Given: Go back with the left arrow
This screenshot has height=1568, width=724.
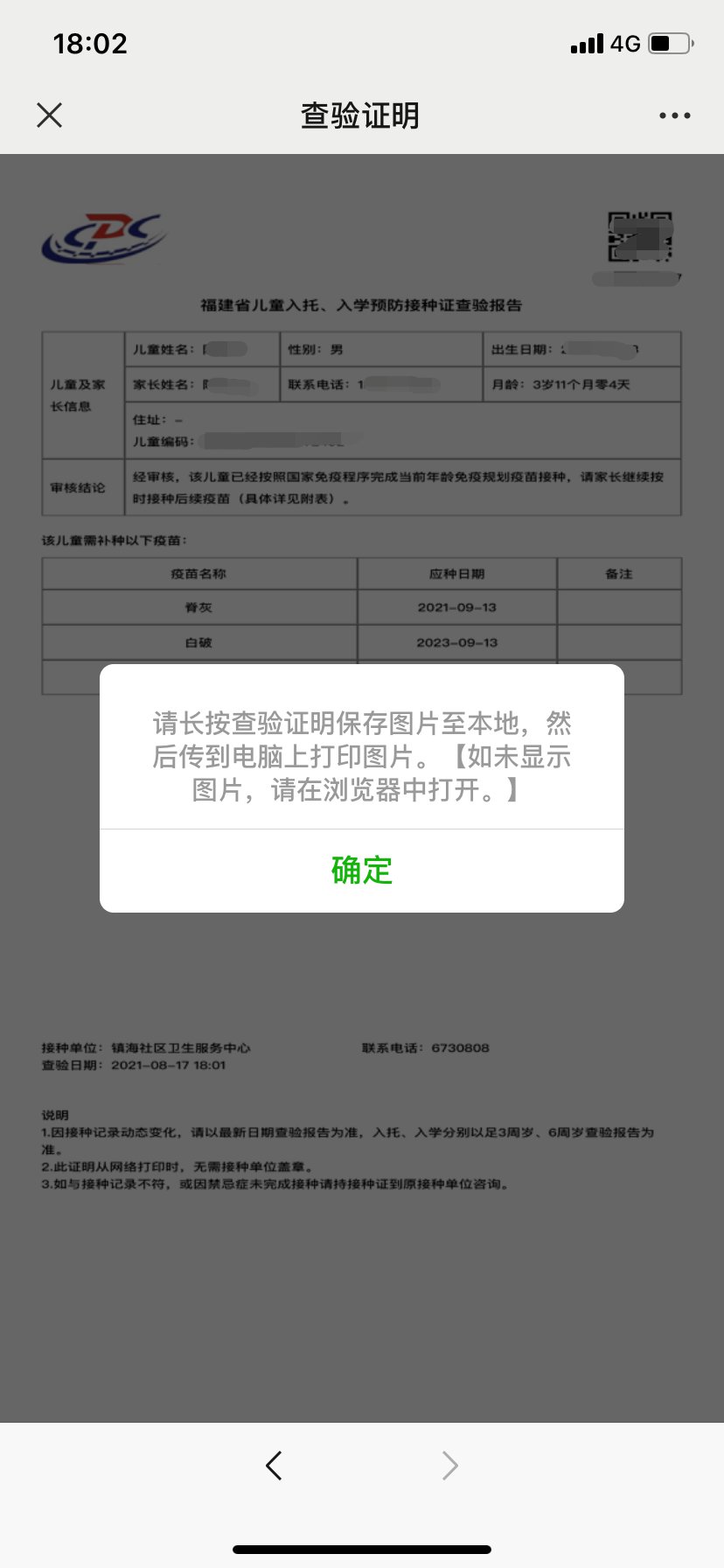Looking at the screenshot, I should (x=274, y=1465).
